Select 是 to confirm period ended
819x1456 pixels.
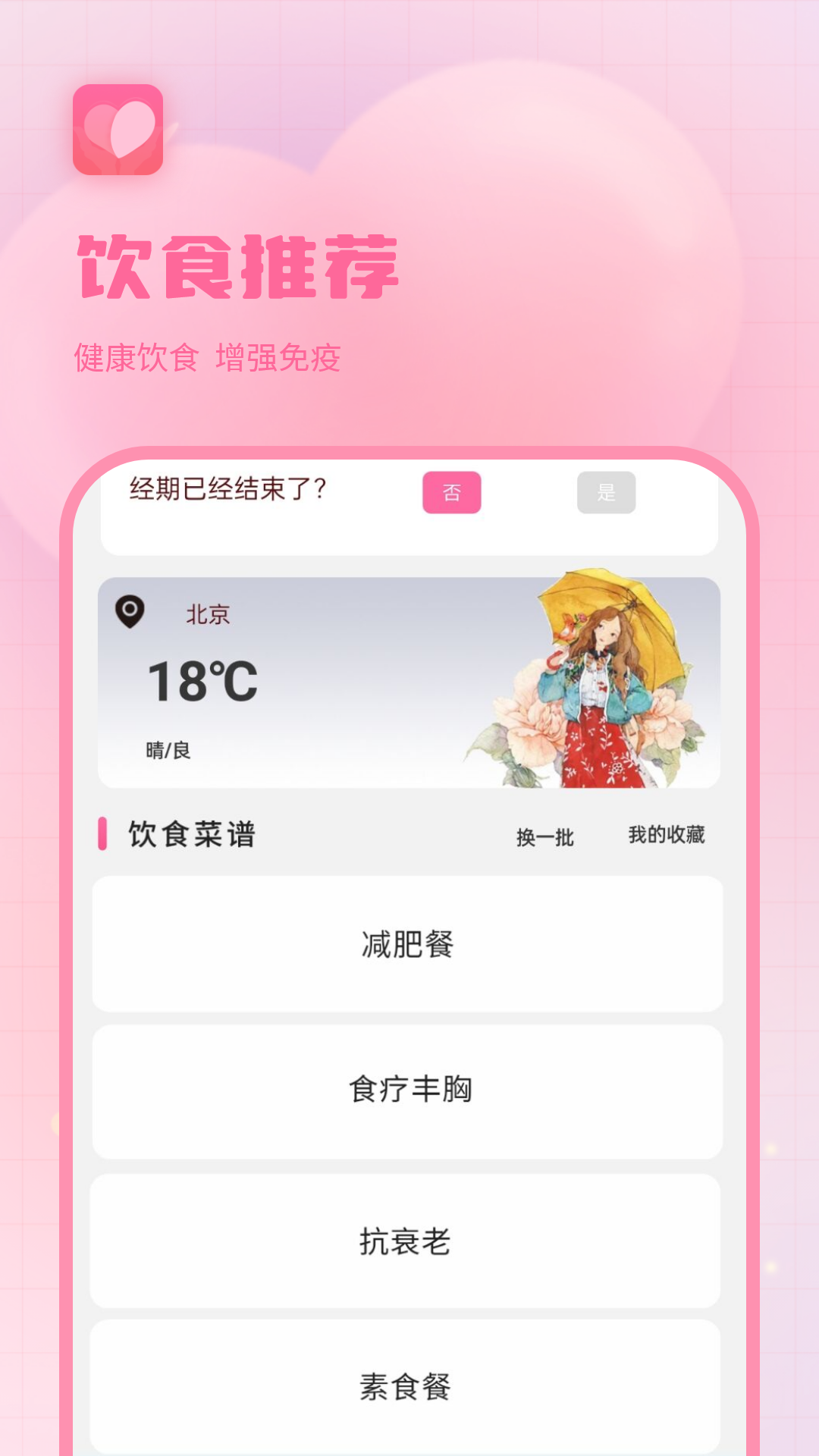[607, 493]
